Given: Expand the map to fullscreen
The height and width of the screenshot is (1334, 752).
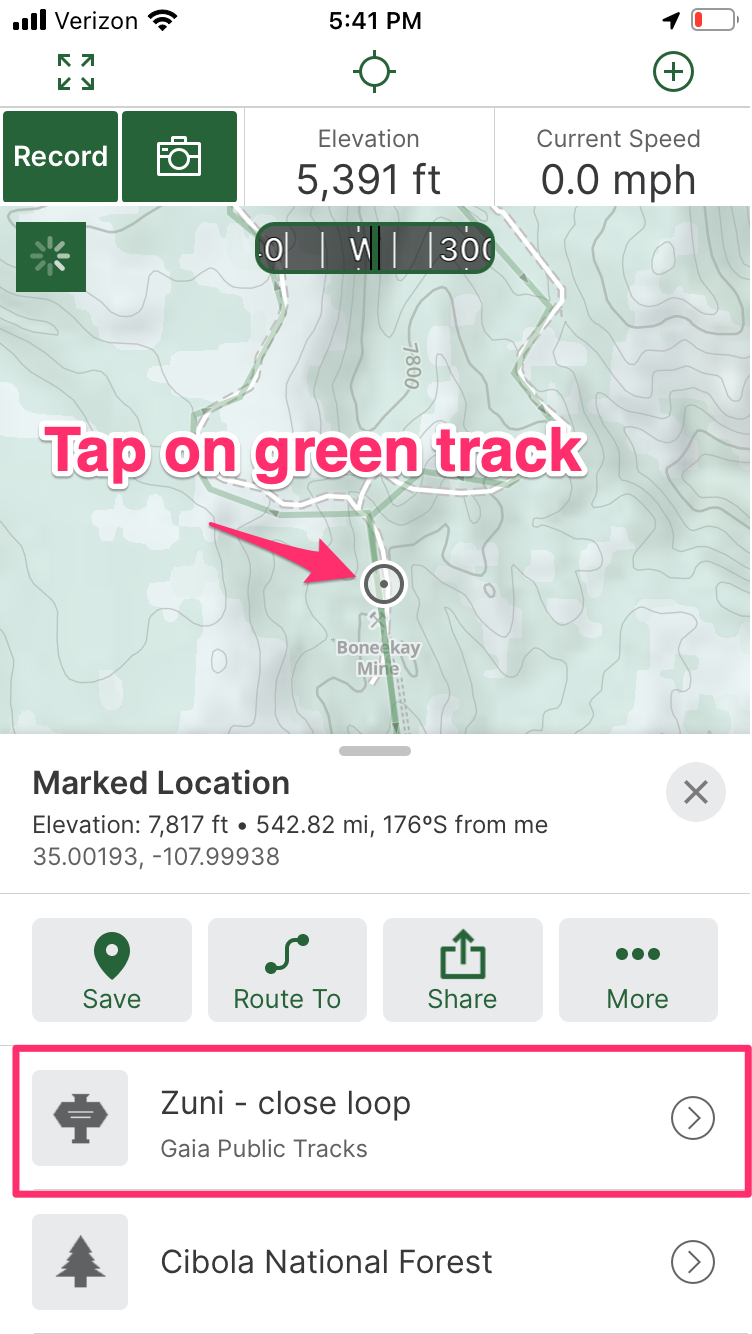Looking at the screenshot, I should pos(76,72).
